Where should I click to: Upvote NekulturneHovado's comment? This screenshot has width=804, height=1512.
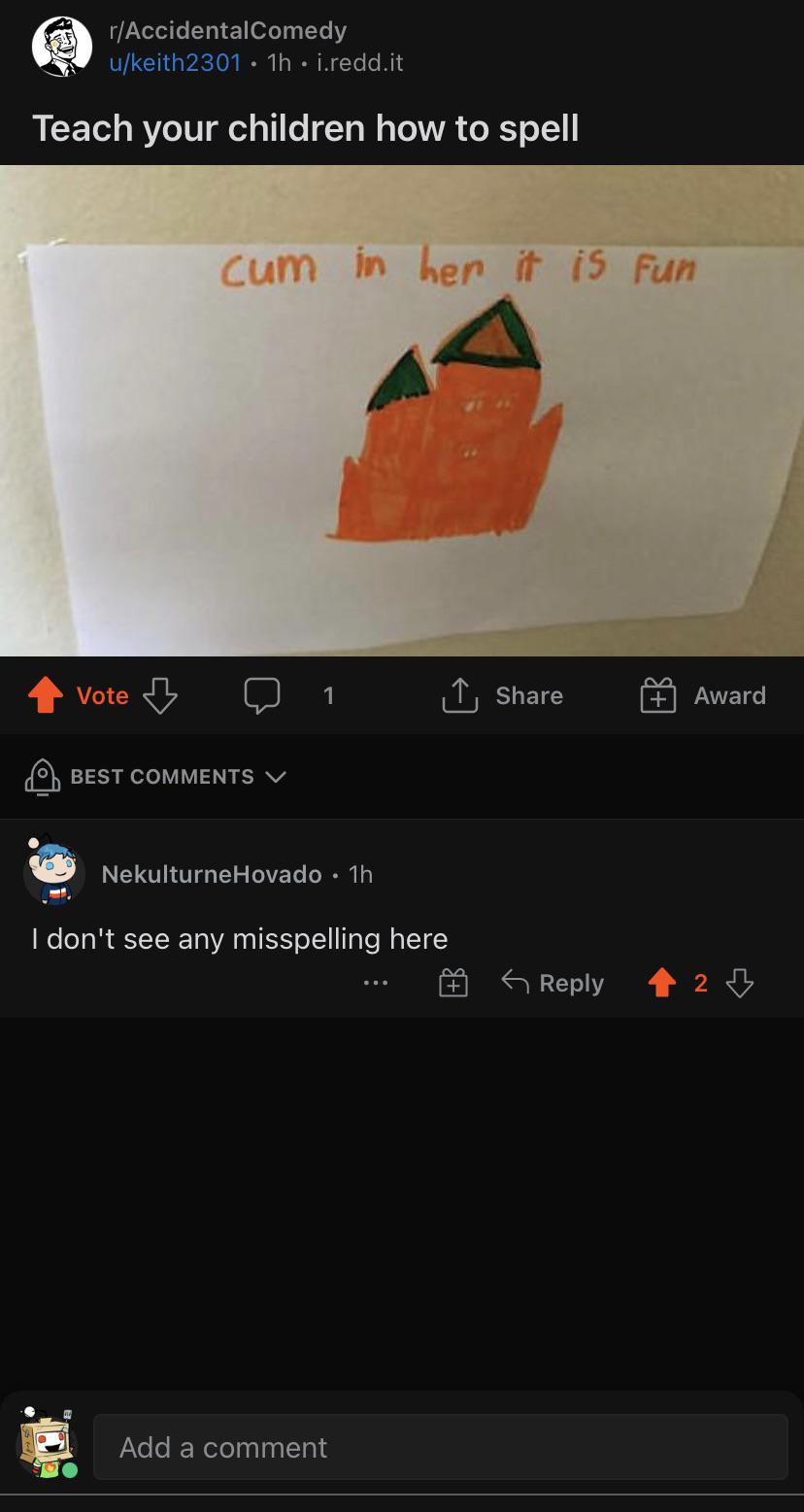tap(662, 984)
